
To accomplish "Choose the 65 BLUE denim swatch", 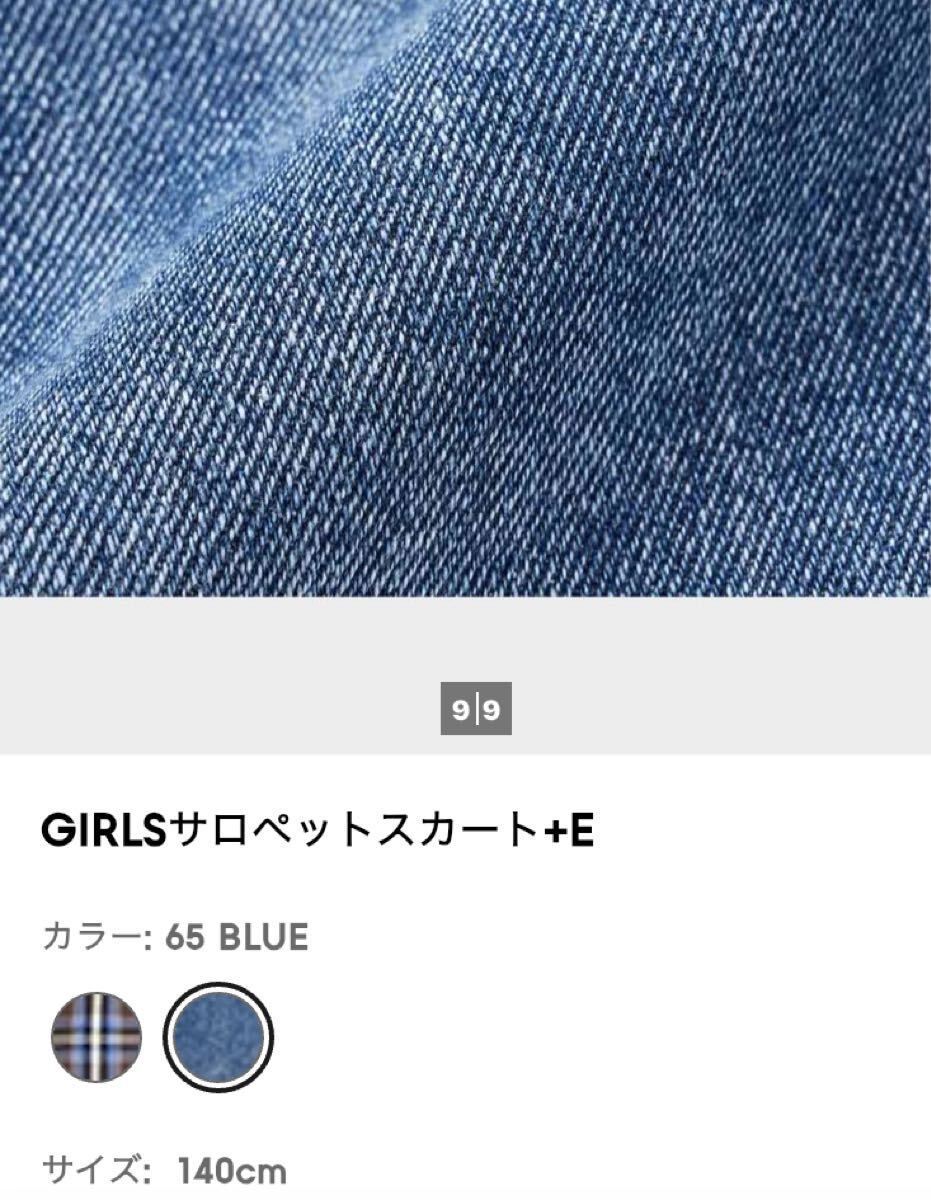I will point(219,1037).
